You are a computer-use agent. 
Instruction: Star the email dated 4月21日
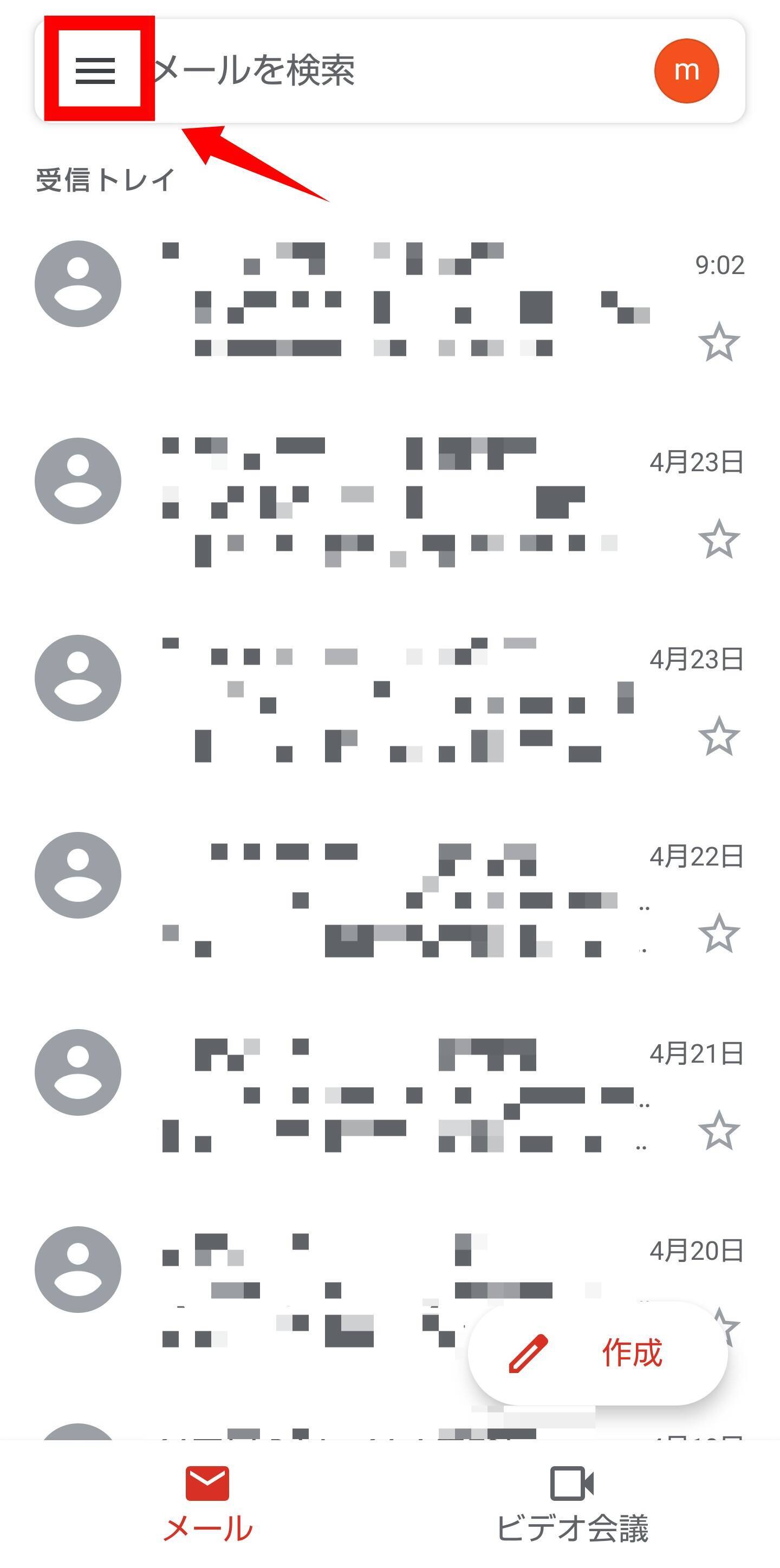point(718,1130)
